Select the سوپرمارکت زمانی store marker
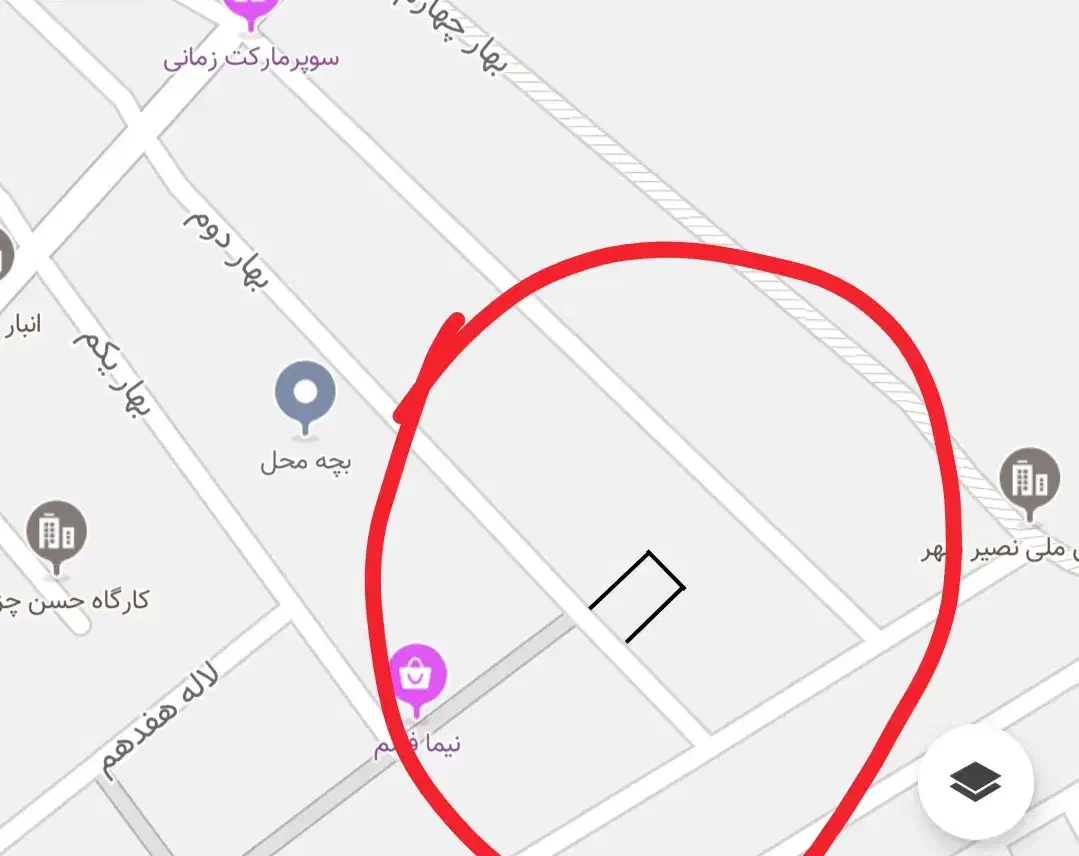Viewport: 1079px width, 856px height. click(250, 12)
